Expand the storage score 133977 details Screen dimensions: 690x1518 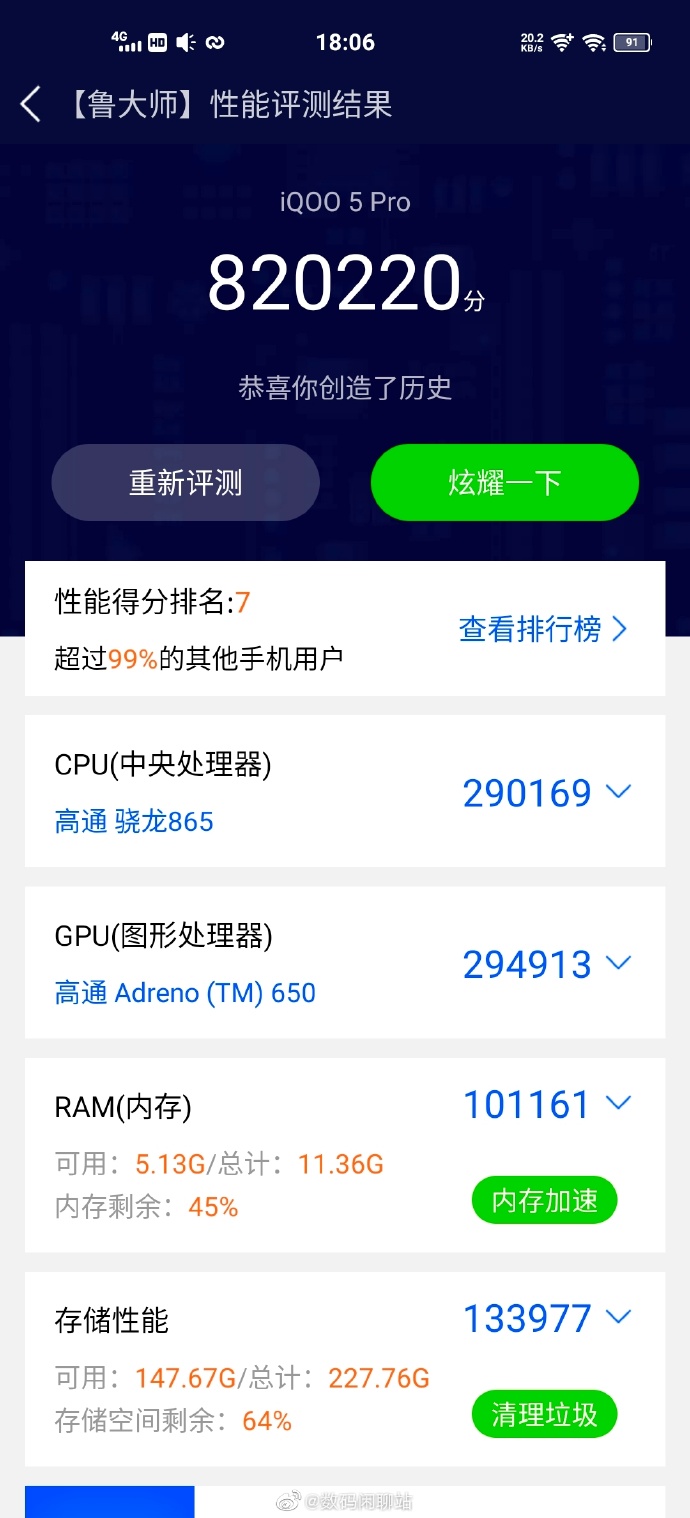[618, 1317]
